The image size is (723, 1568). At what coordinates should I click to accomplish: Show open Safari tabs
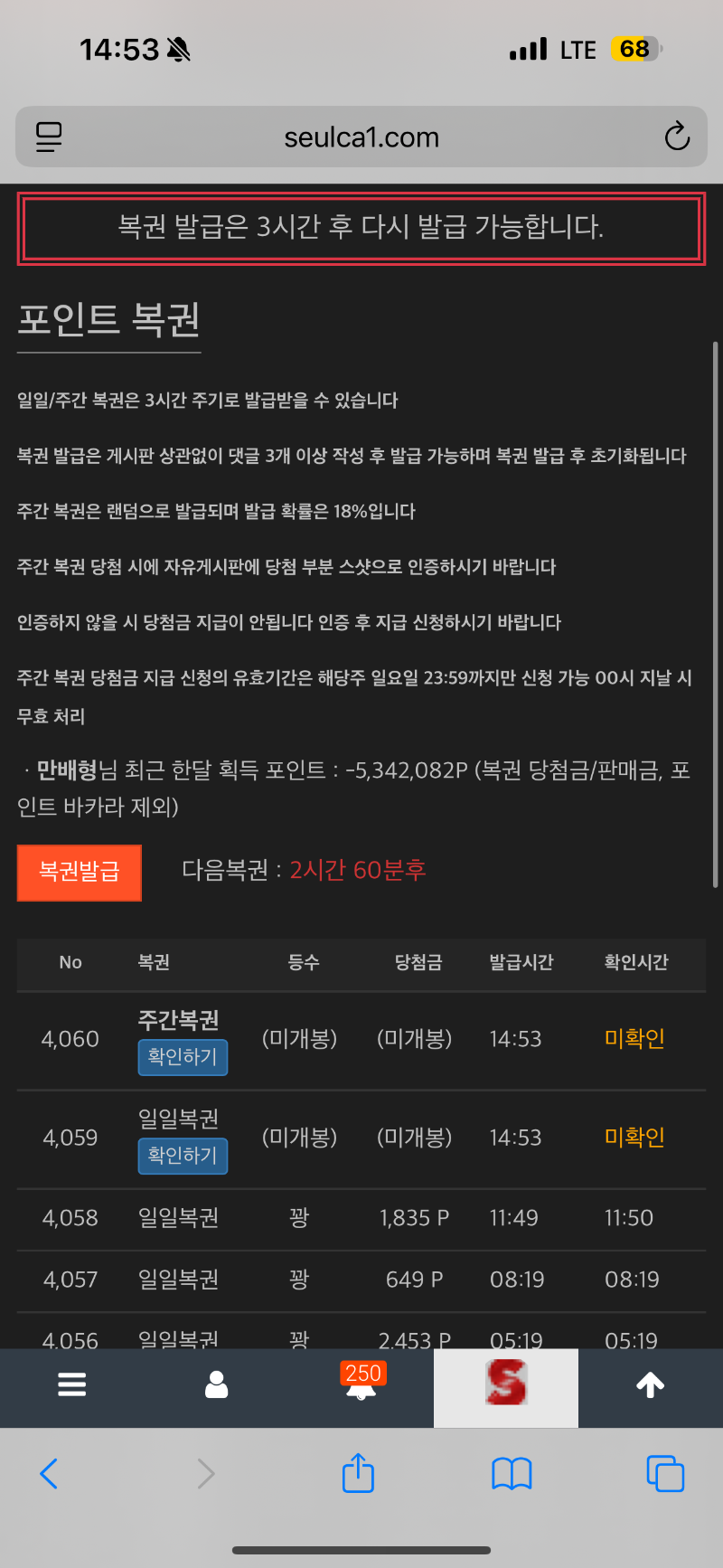point(665,1473)
